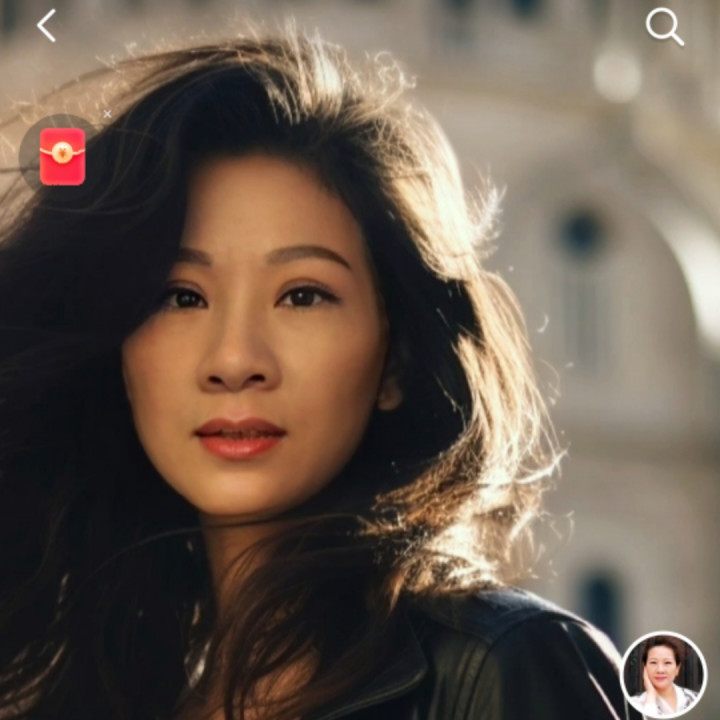720x720 pixels.
Task: Open the search magnifier icon
Action: 664,27
